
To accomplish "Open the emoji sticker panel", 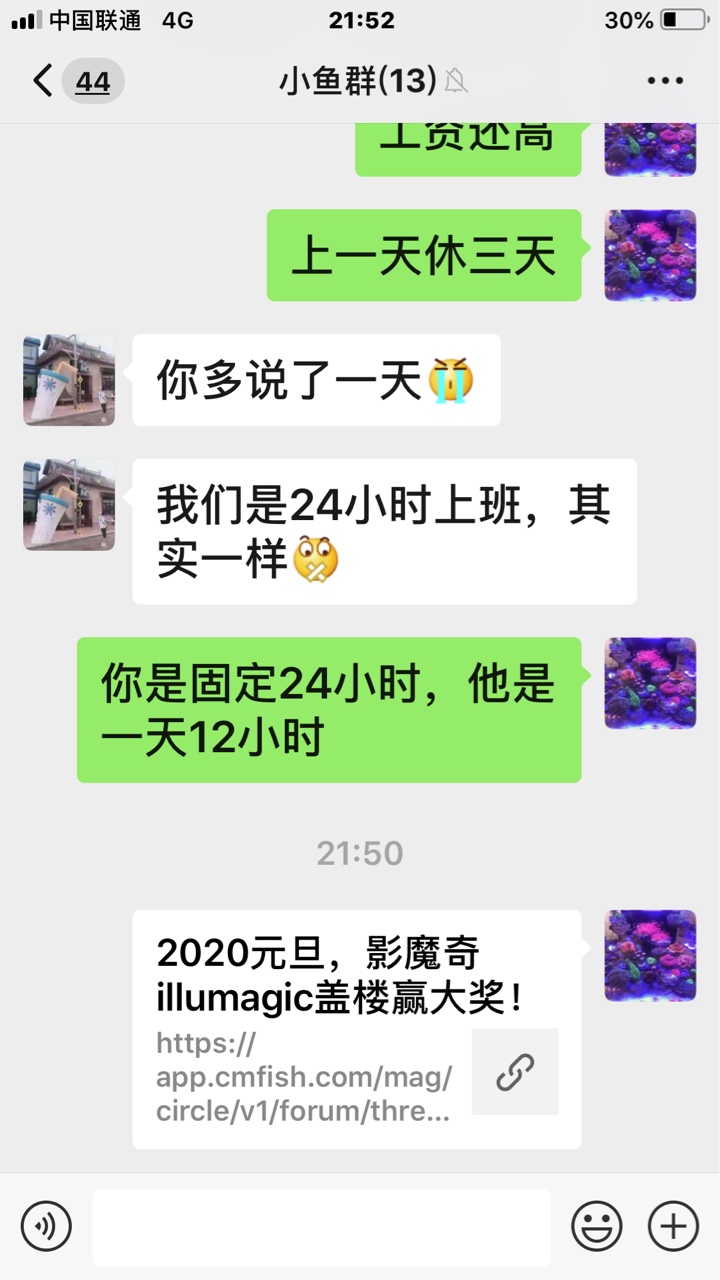I will (x=597, y=1226).
